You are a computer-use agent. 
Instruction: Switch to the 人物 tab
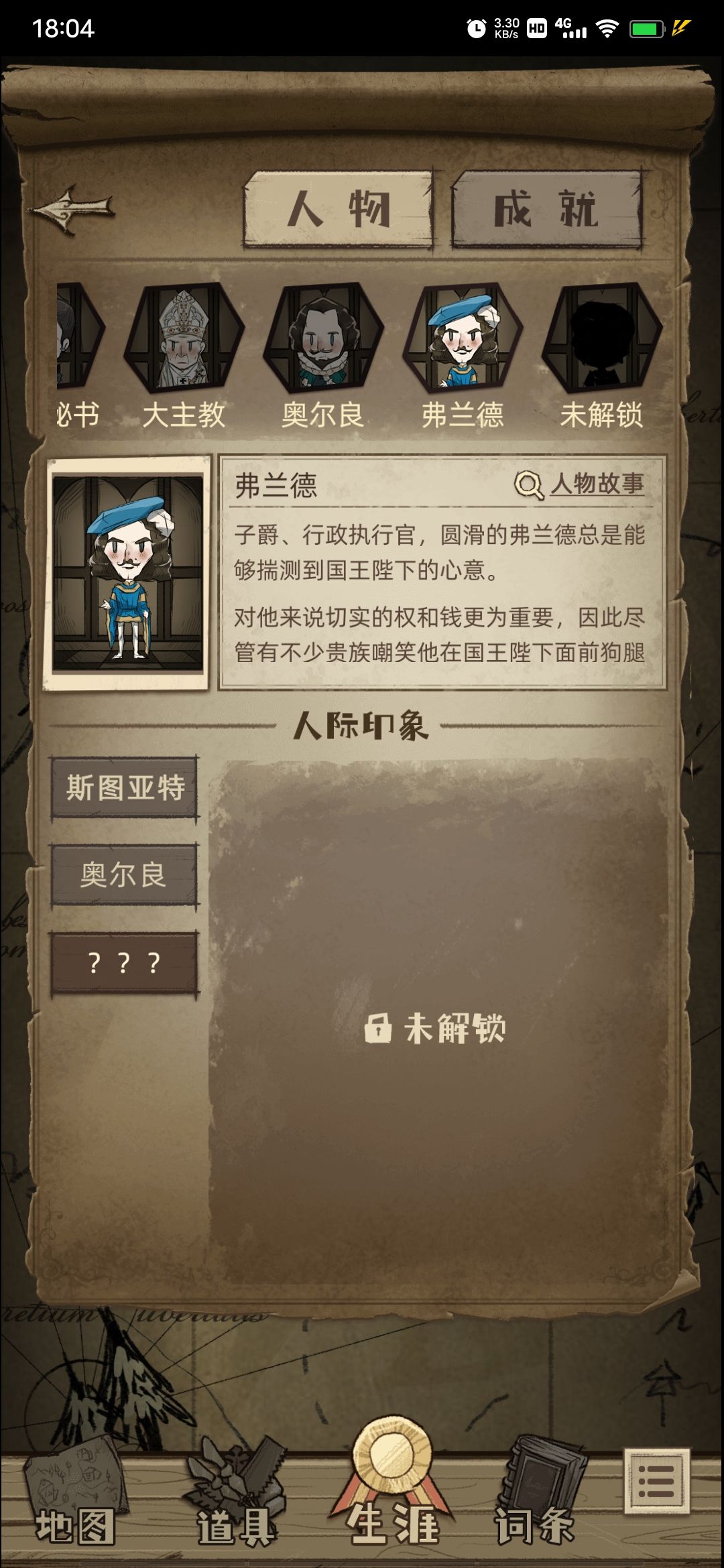(342, 208)
